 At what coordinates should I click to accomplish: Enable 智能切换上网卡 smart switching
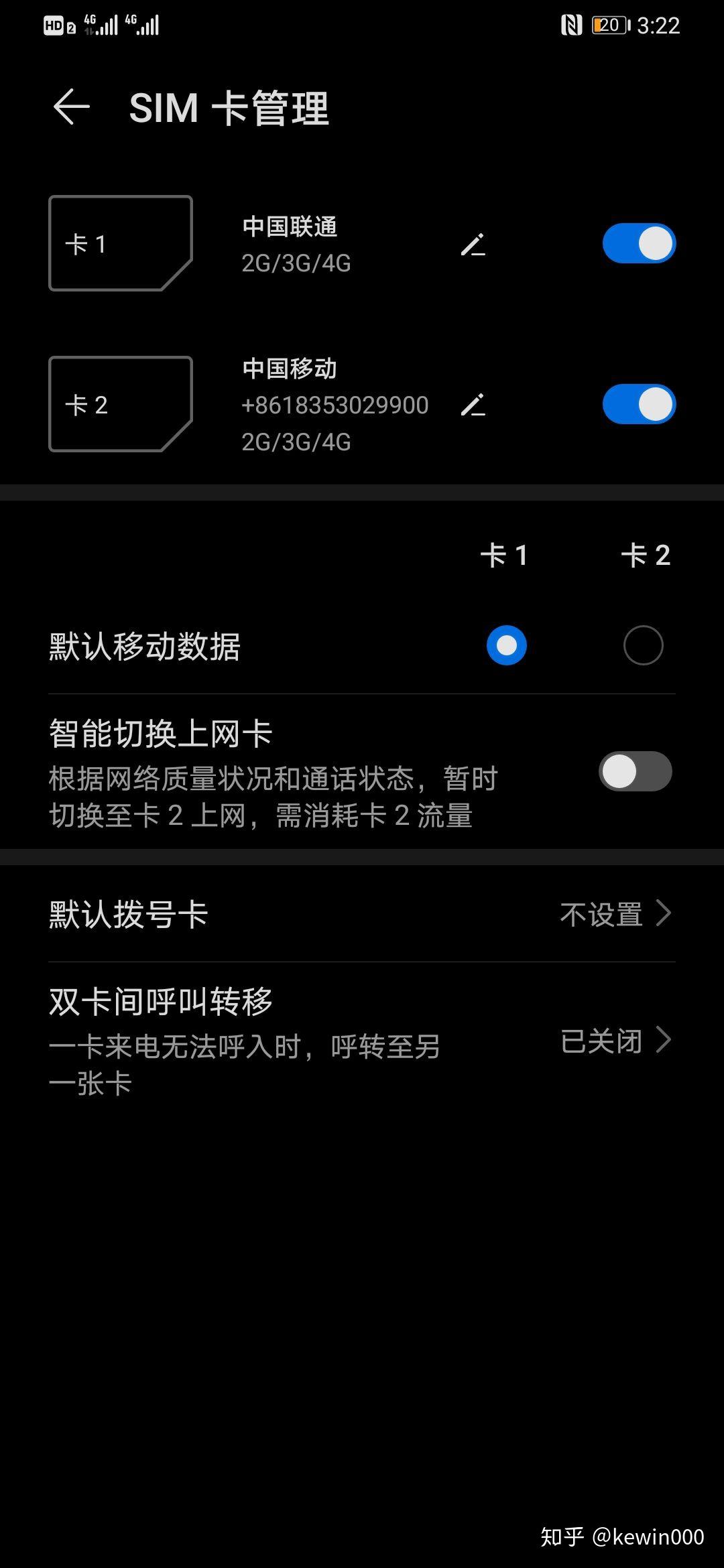(x=634, y=771)
